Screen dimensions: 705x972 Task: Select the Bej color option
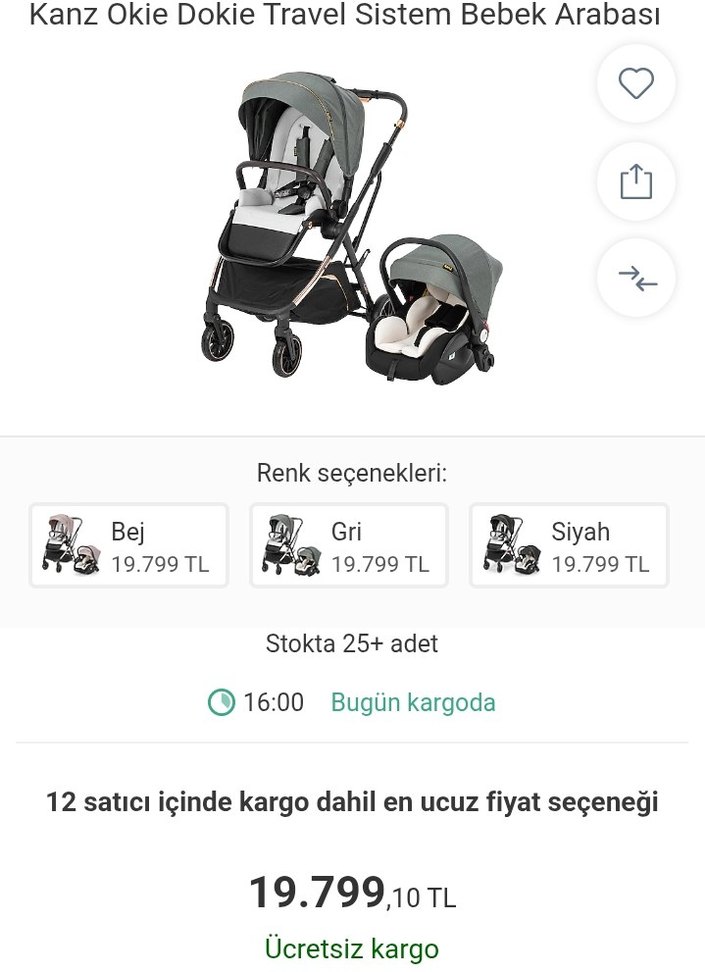129,546
